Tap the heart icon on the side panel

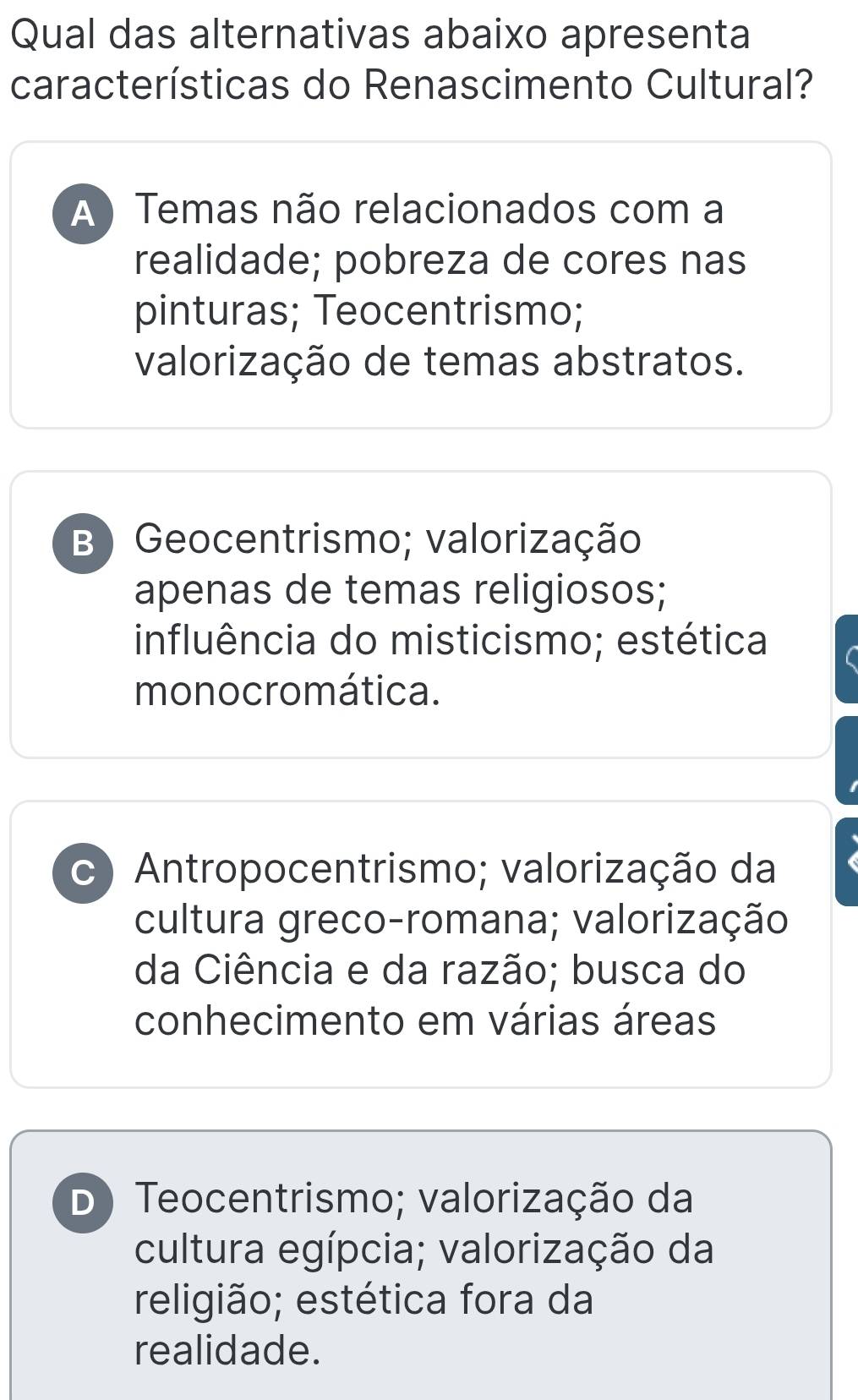tap(847, 659)
